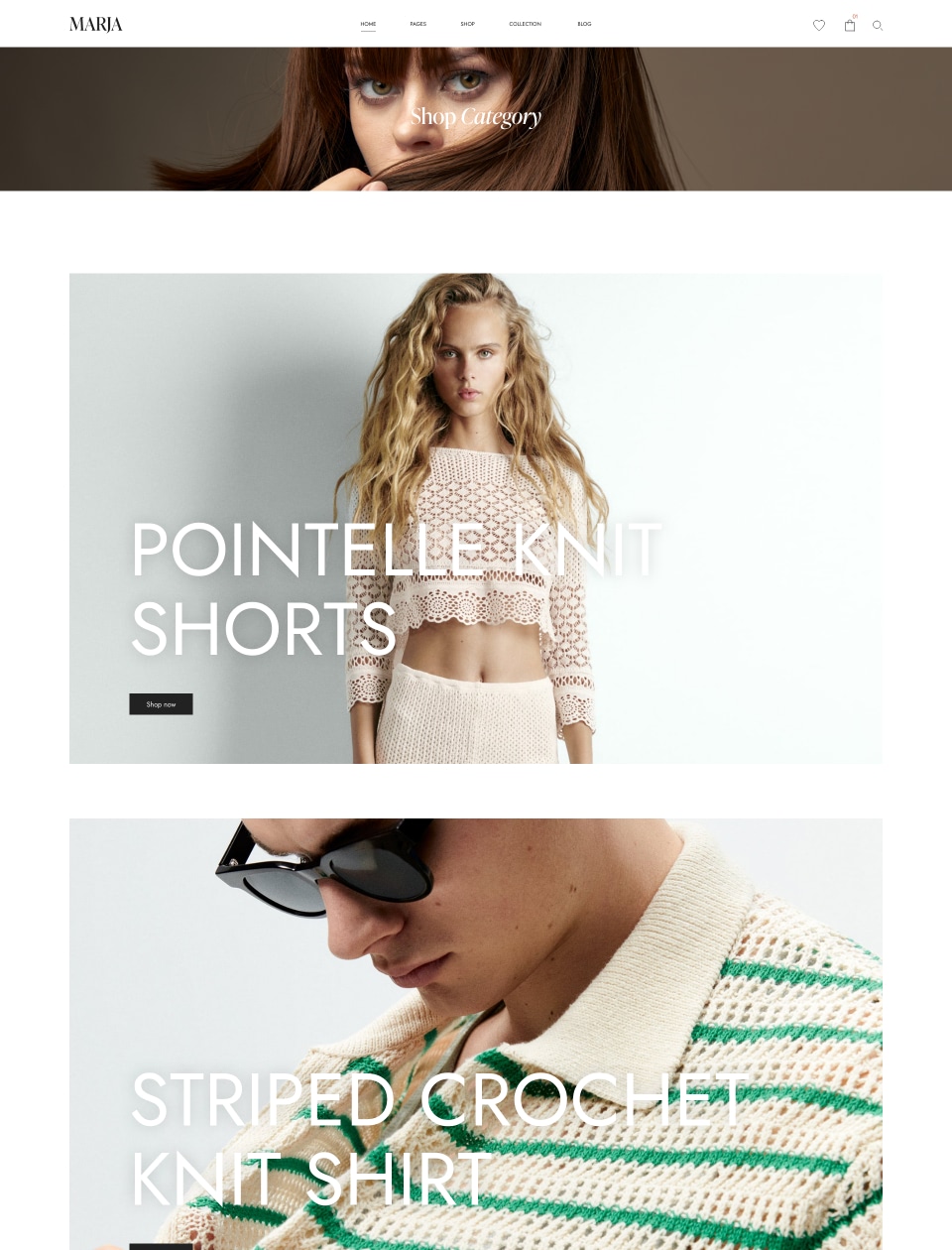Open the Collection menu
The image size is (952, 1250).
point(525,24)
